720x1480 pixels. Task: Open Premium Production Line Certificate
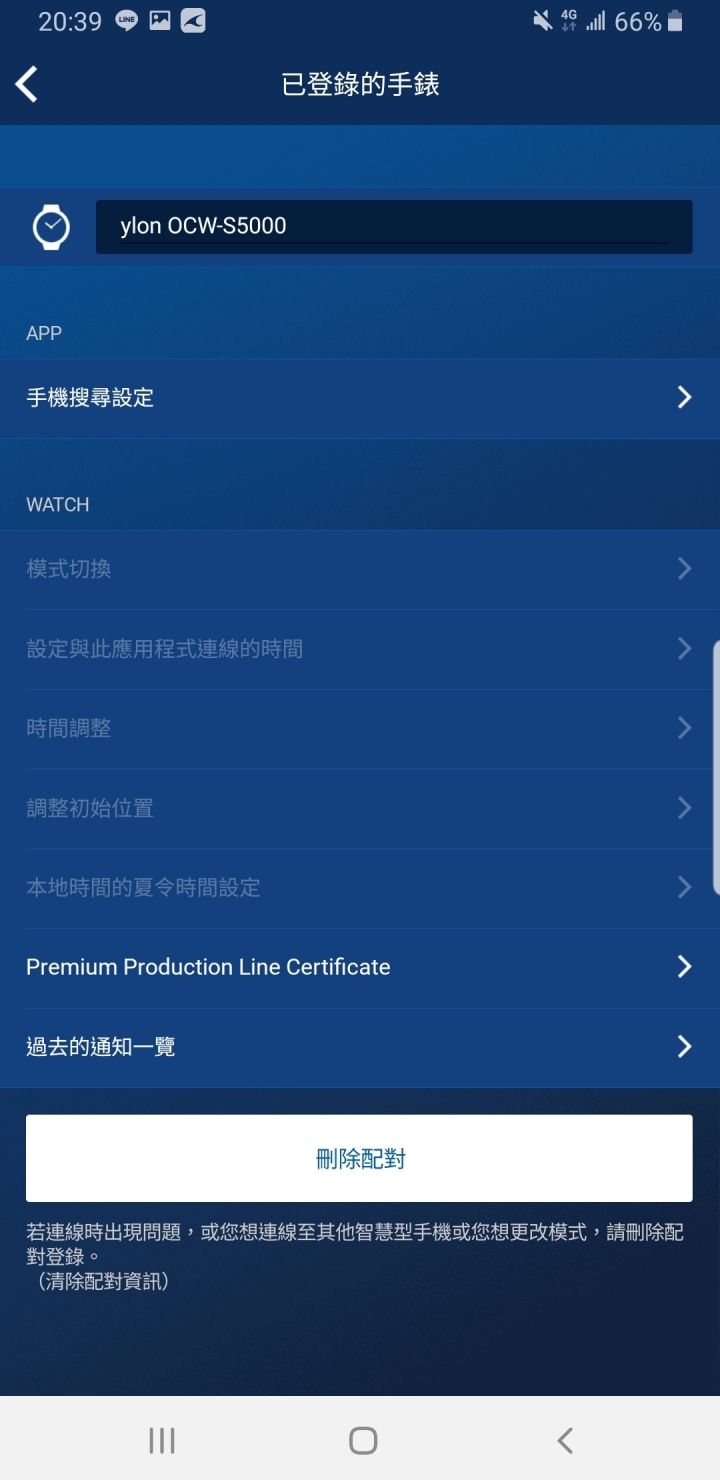coord(360,967)
